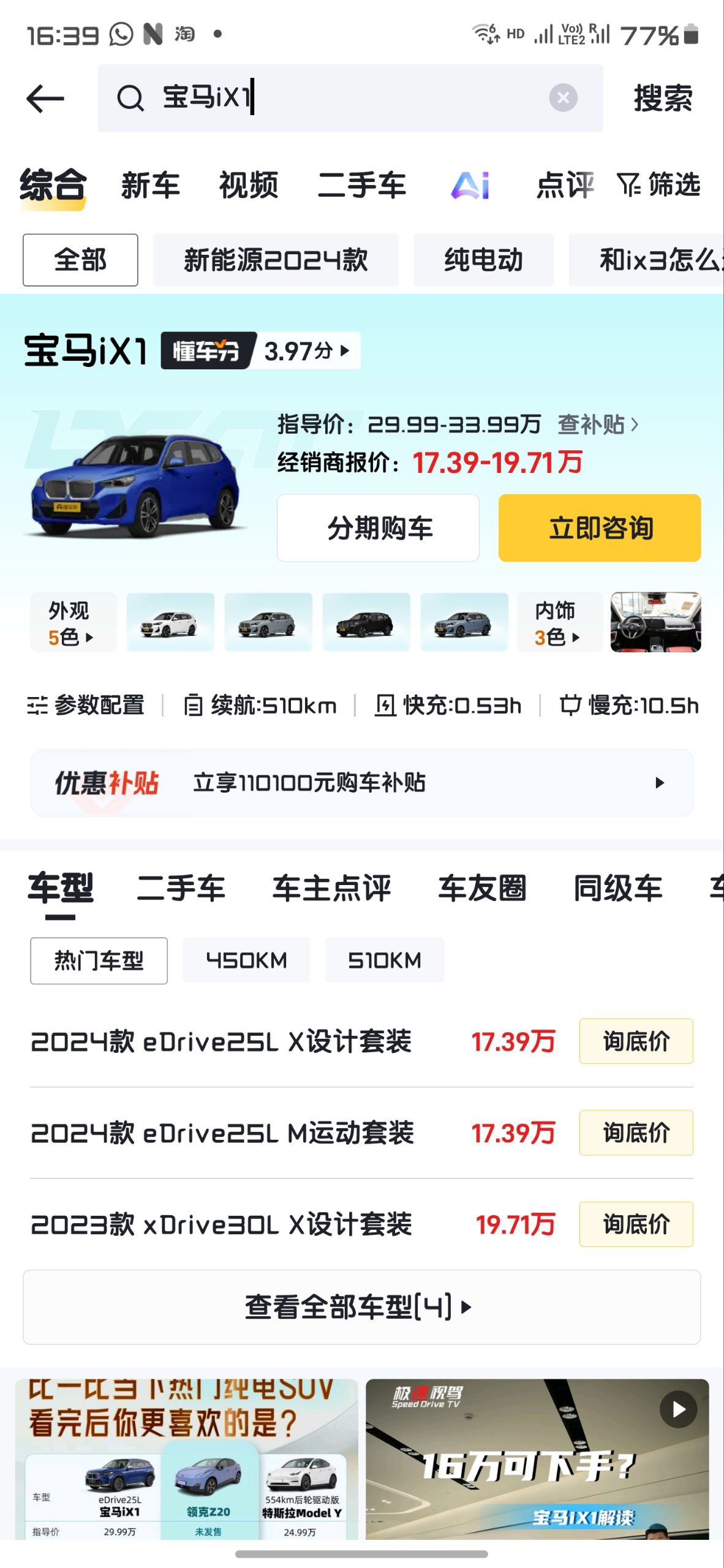Screen dimensions: 724x1568
Task: Tap 立即咨询 button
Action: [x=599, y=528]
